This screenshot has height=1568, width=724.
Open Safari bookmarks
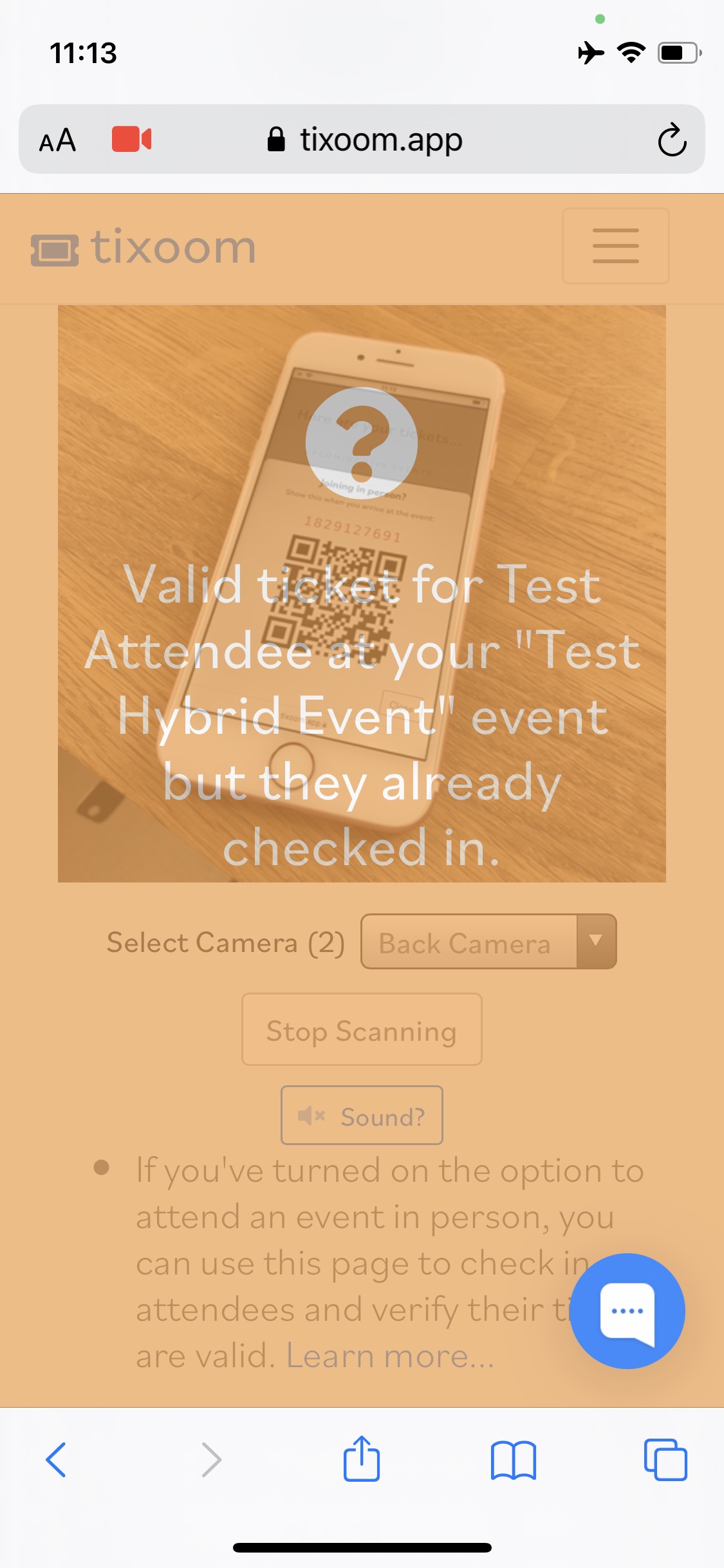(513, 1459)
